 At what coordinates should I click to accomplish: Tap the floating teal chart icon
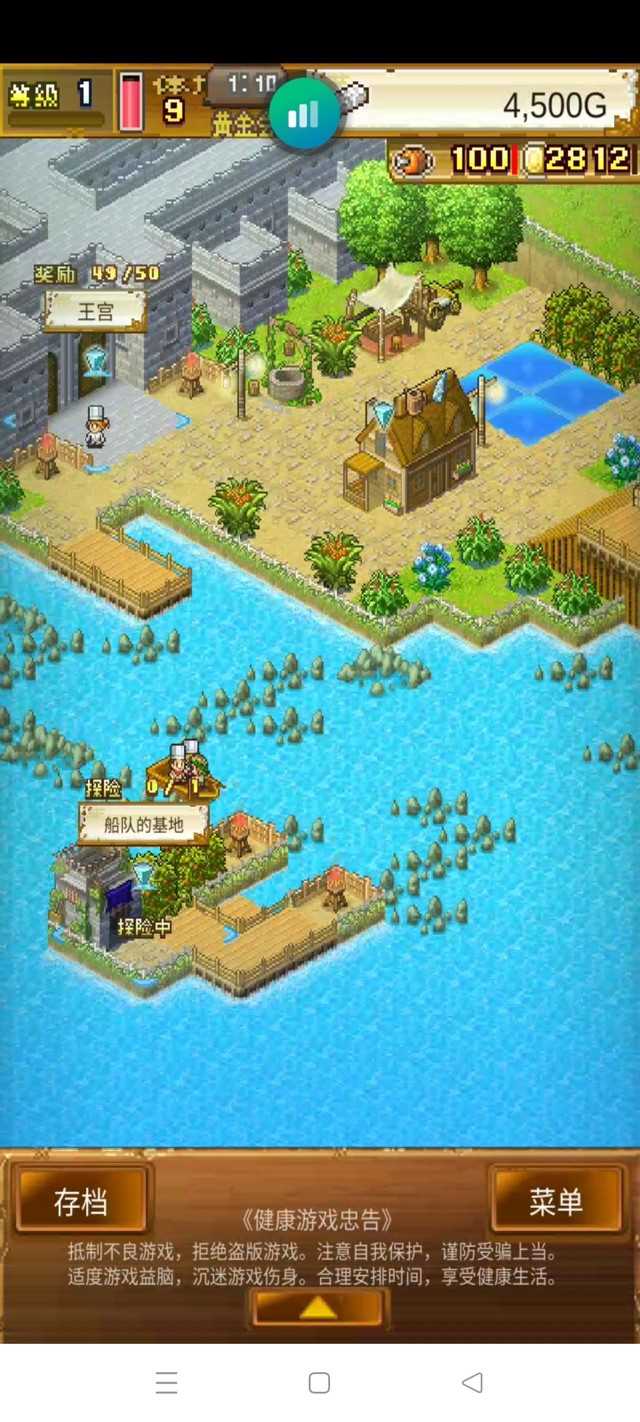303,114
